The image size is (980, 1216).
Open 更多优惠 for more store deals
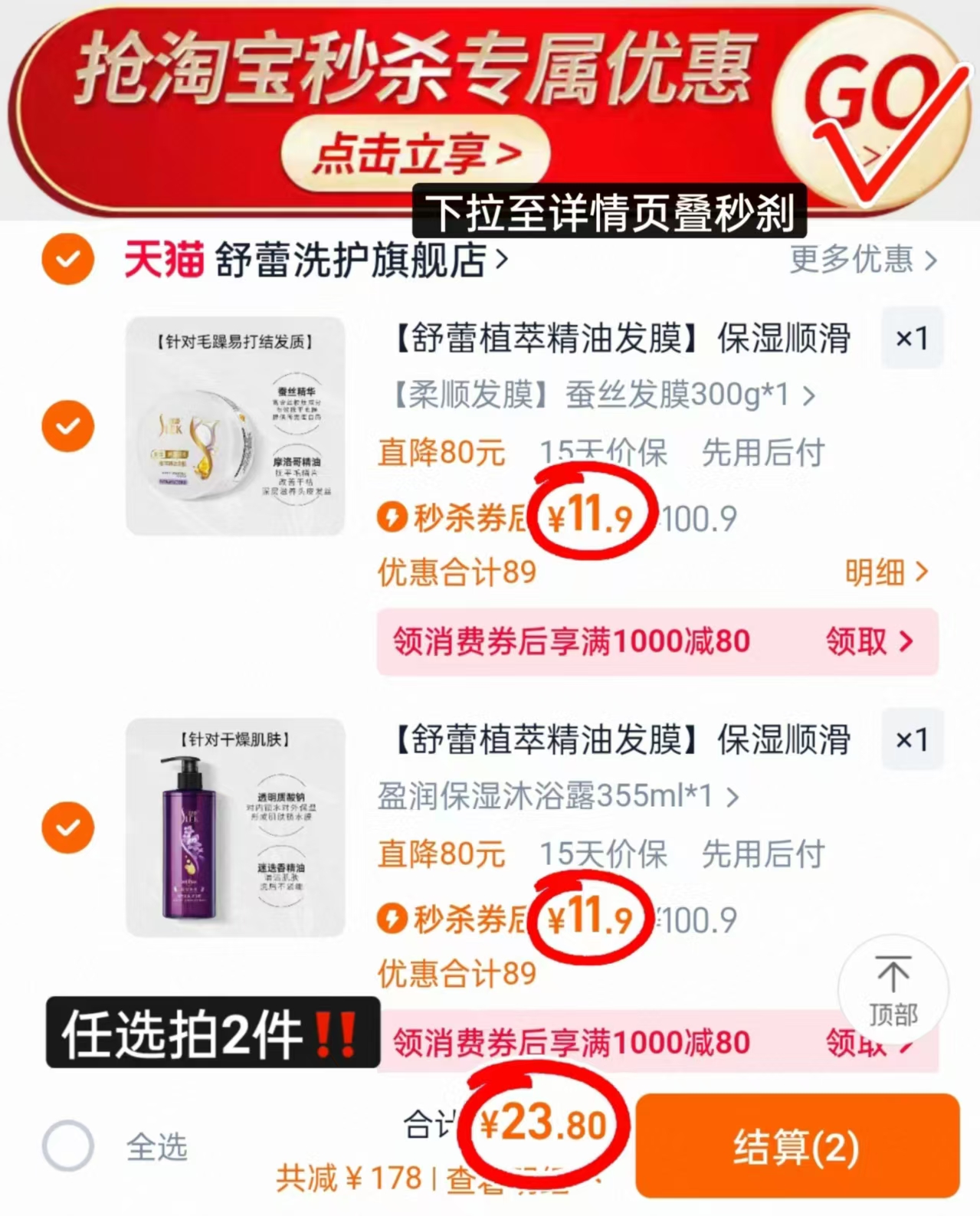point(852,261)
